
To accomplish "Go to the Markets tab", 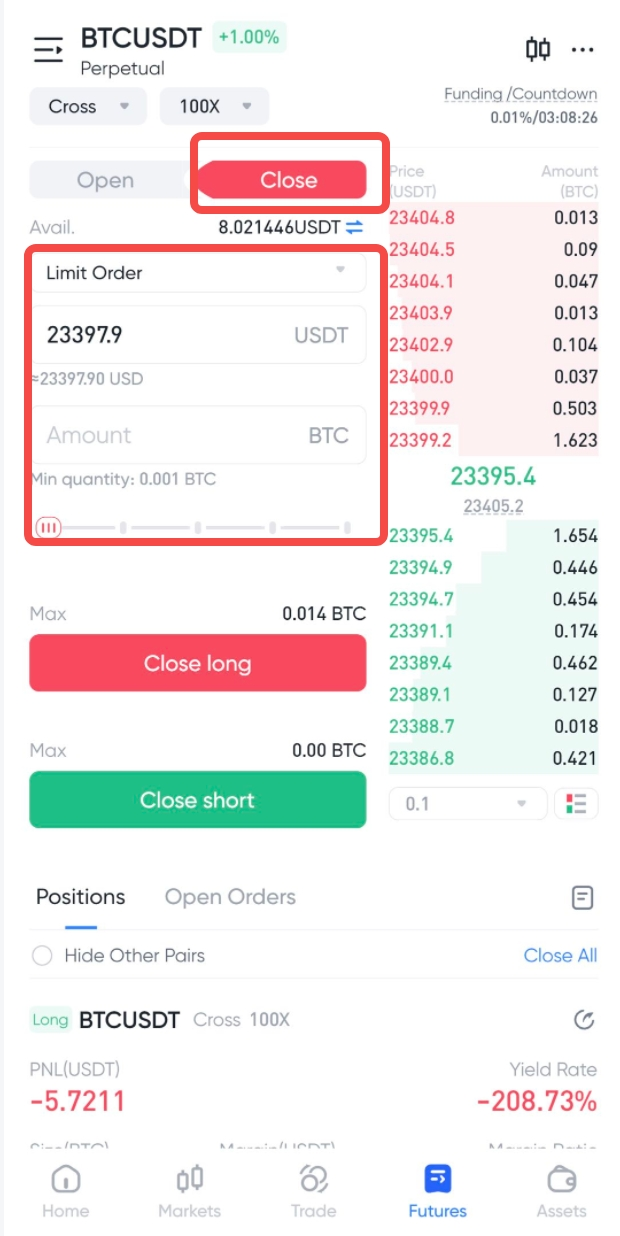I will [x=189, y=1192].
